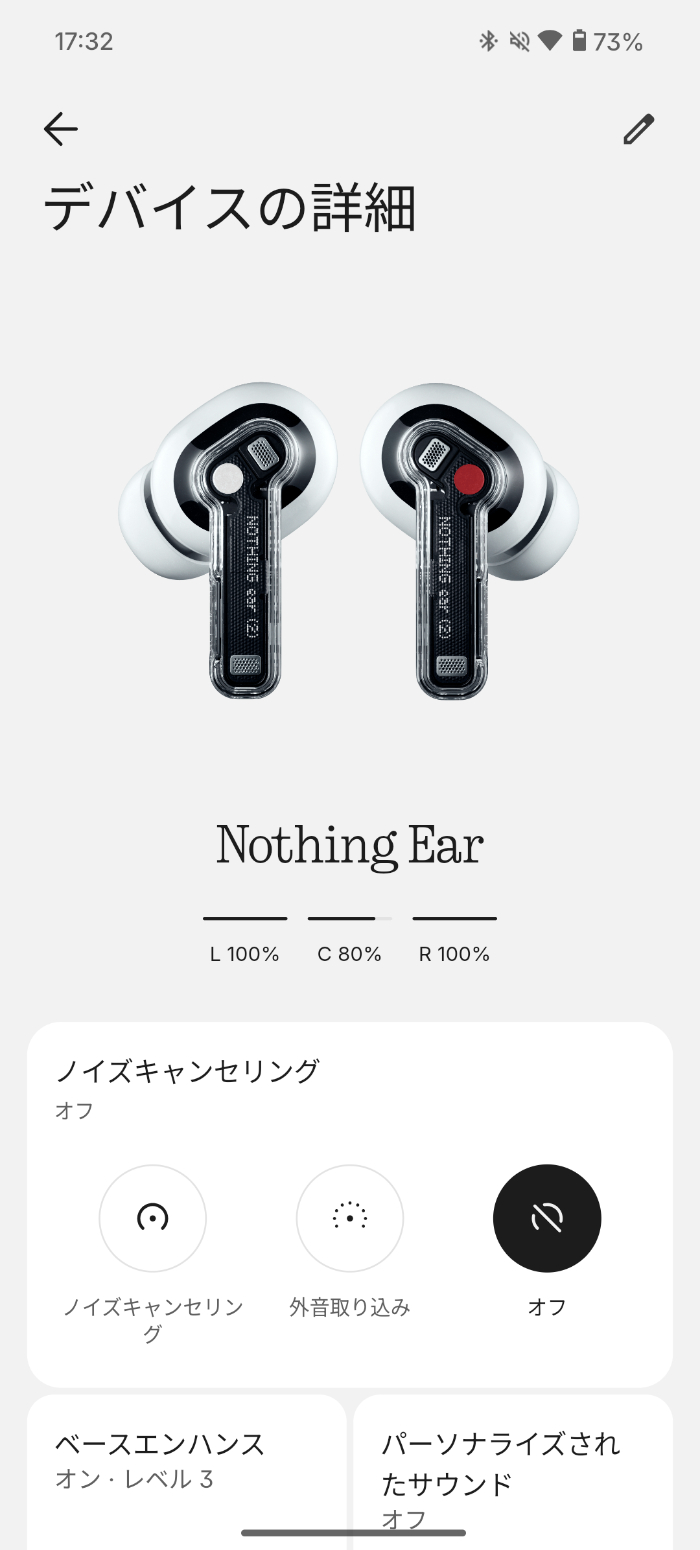Tap the pencil icon to edit device

(x=638, y=129)
